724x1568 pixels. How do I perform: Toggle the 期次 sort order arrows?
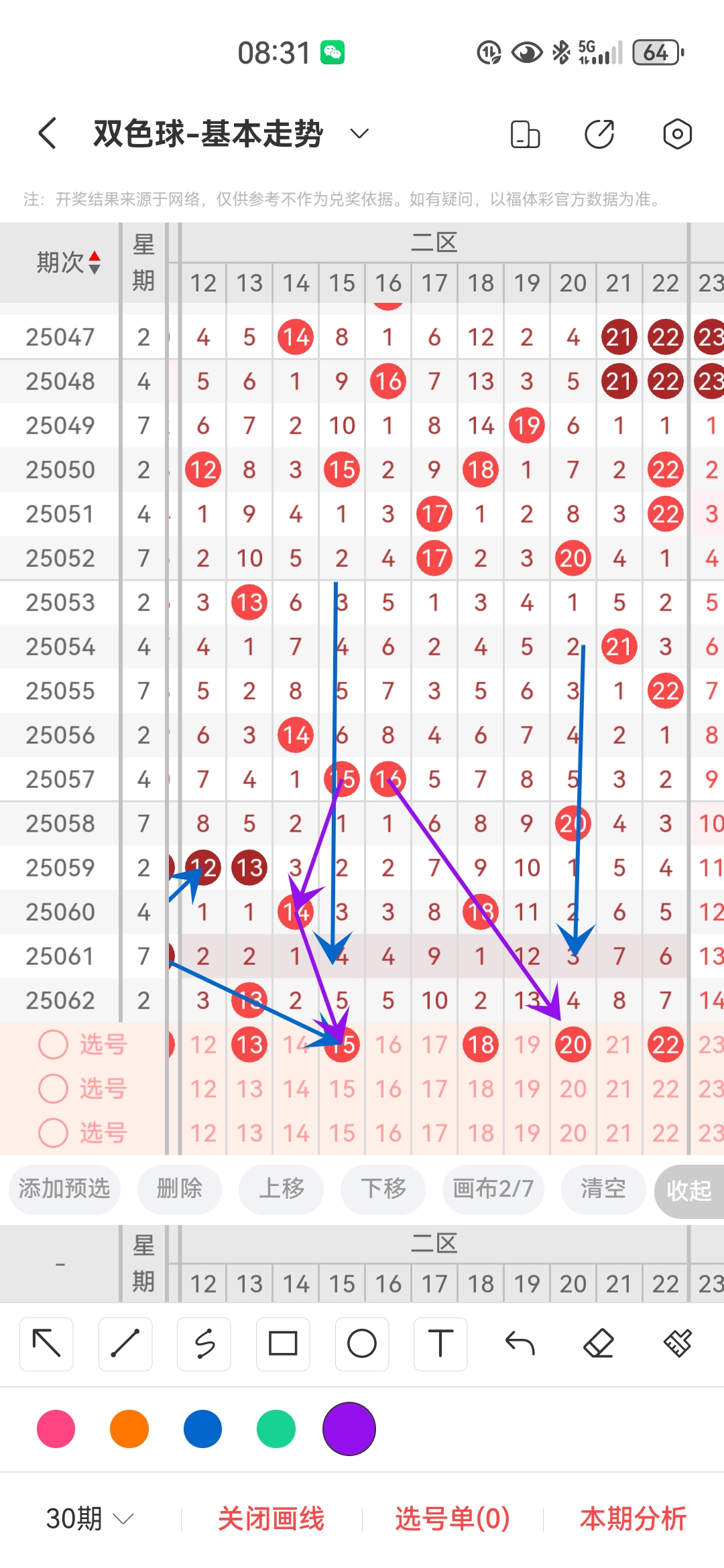tap(95, 263)
